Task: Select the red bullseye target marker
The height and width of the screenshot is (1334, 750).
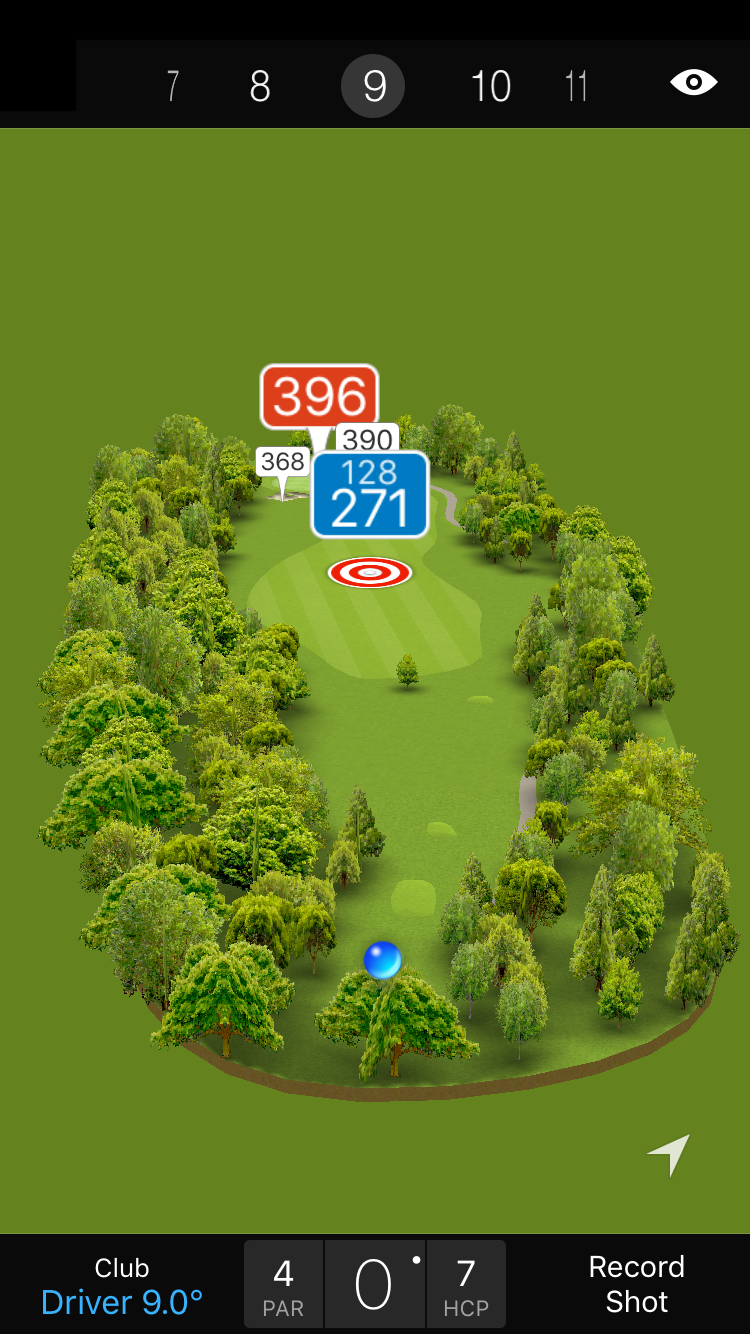Action: pos(370,572)
